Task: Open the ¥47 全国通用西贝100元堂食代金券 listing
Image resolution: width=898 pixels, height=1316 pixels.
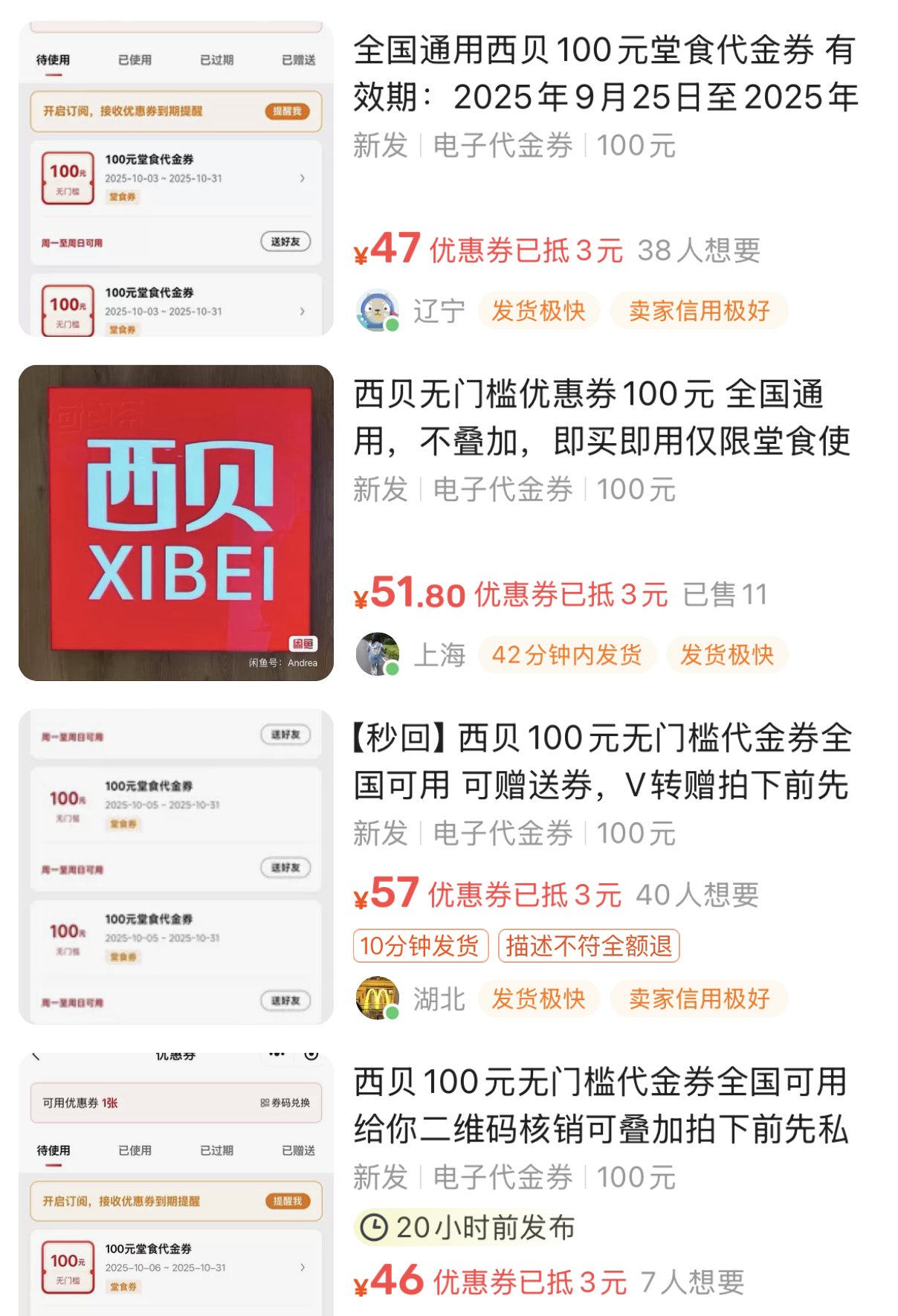Action: [605, 74]
